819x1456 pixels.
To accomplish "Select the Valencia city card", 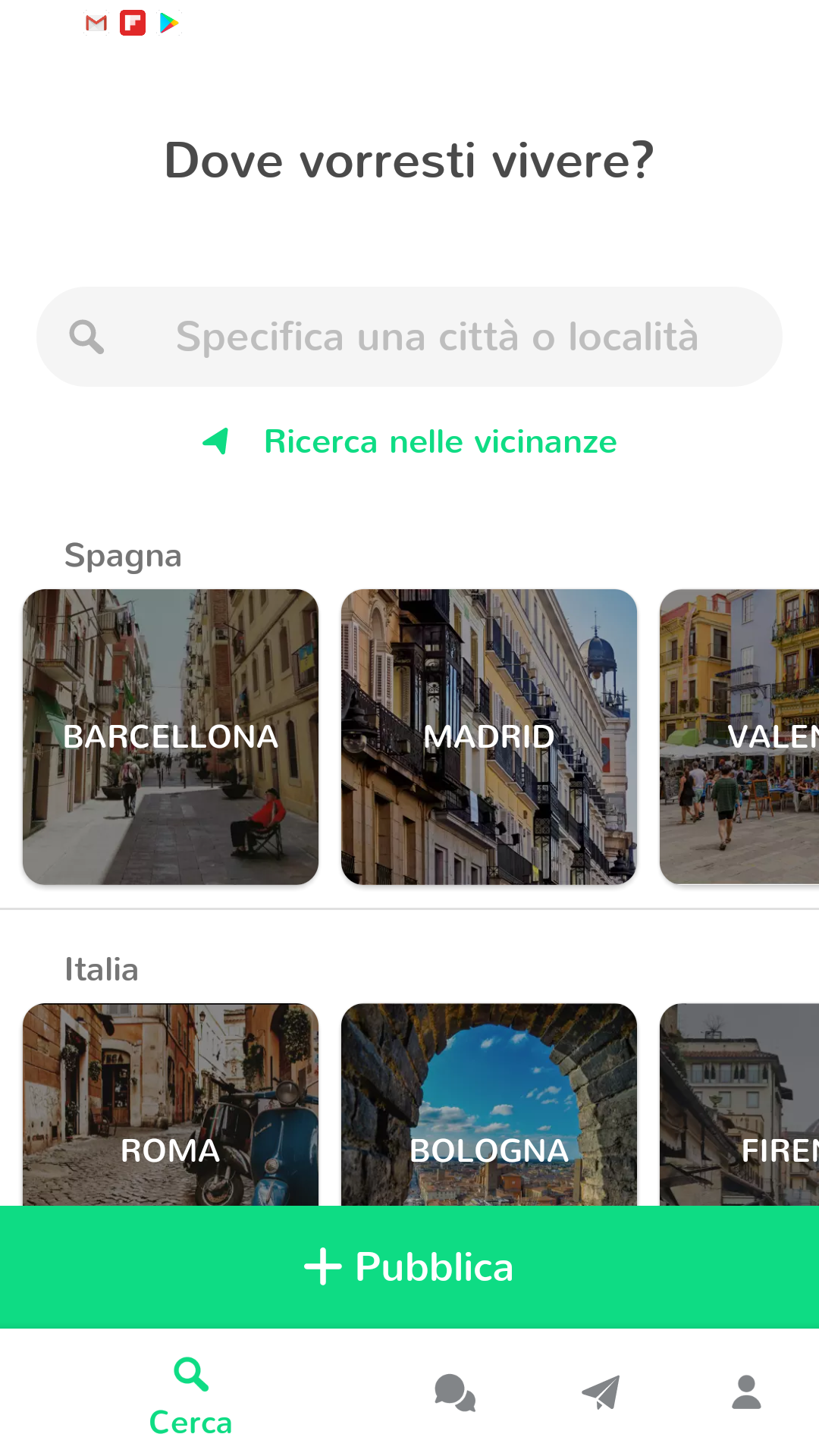I will tap(739, 736).
